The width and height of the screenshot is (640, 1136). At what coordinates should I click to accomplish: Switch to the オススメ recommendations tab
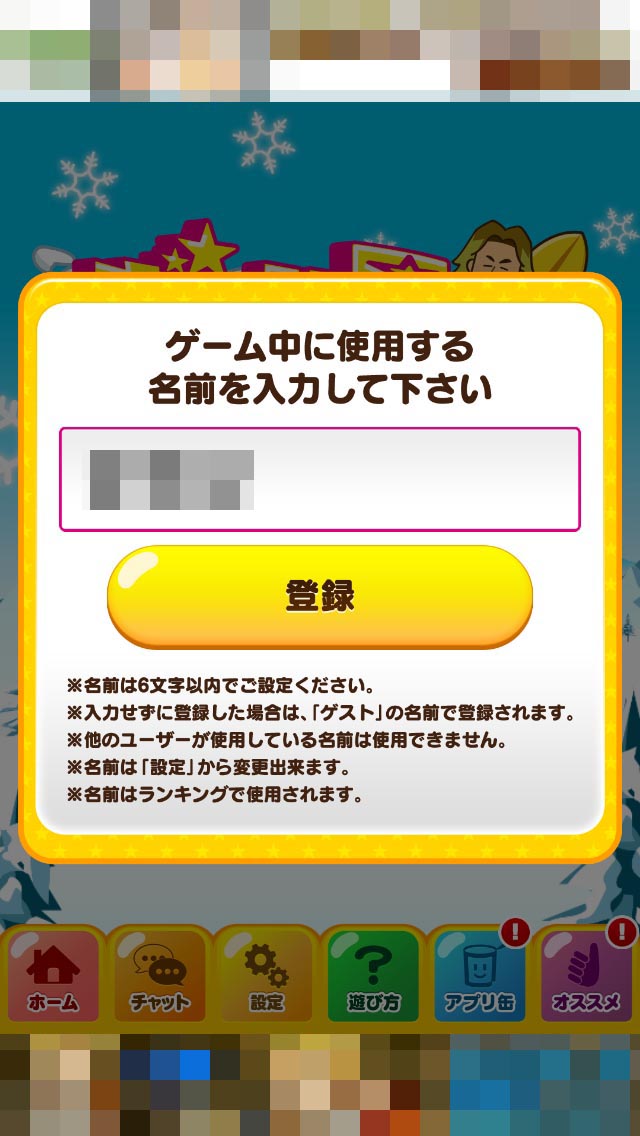(x=586, y=977)
